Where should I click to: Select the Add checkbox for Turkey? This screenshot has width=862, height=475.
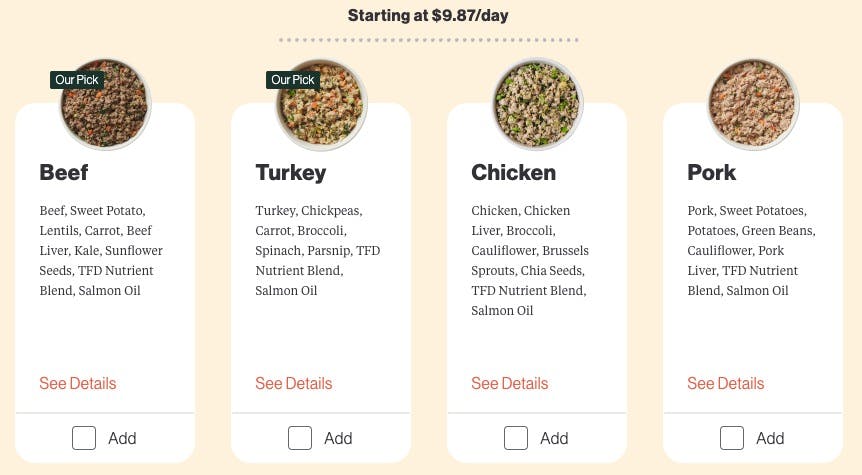coord(300,438)
